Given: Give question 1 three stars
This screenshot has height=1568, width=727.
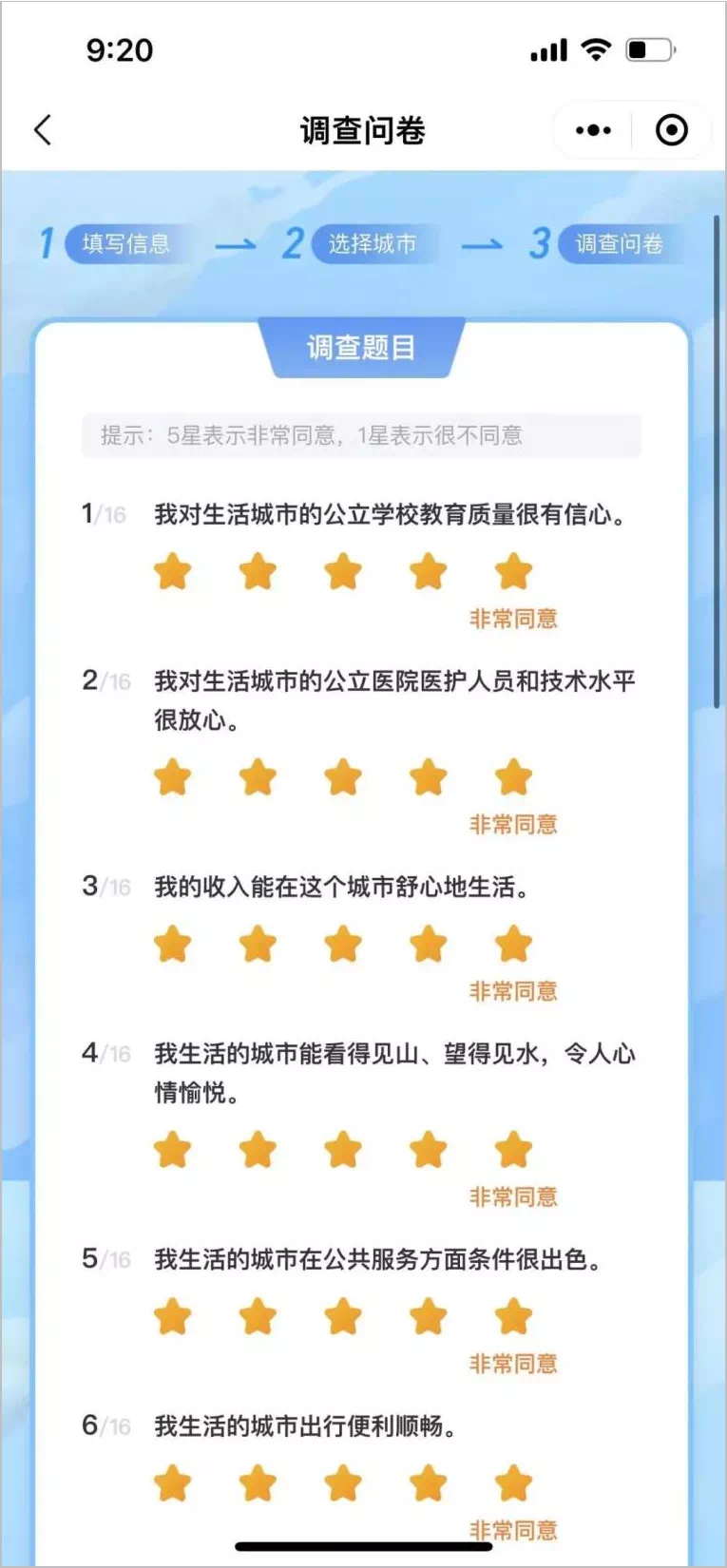Looking at the screenshot, I should coord(343,572).
